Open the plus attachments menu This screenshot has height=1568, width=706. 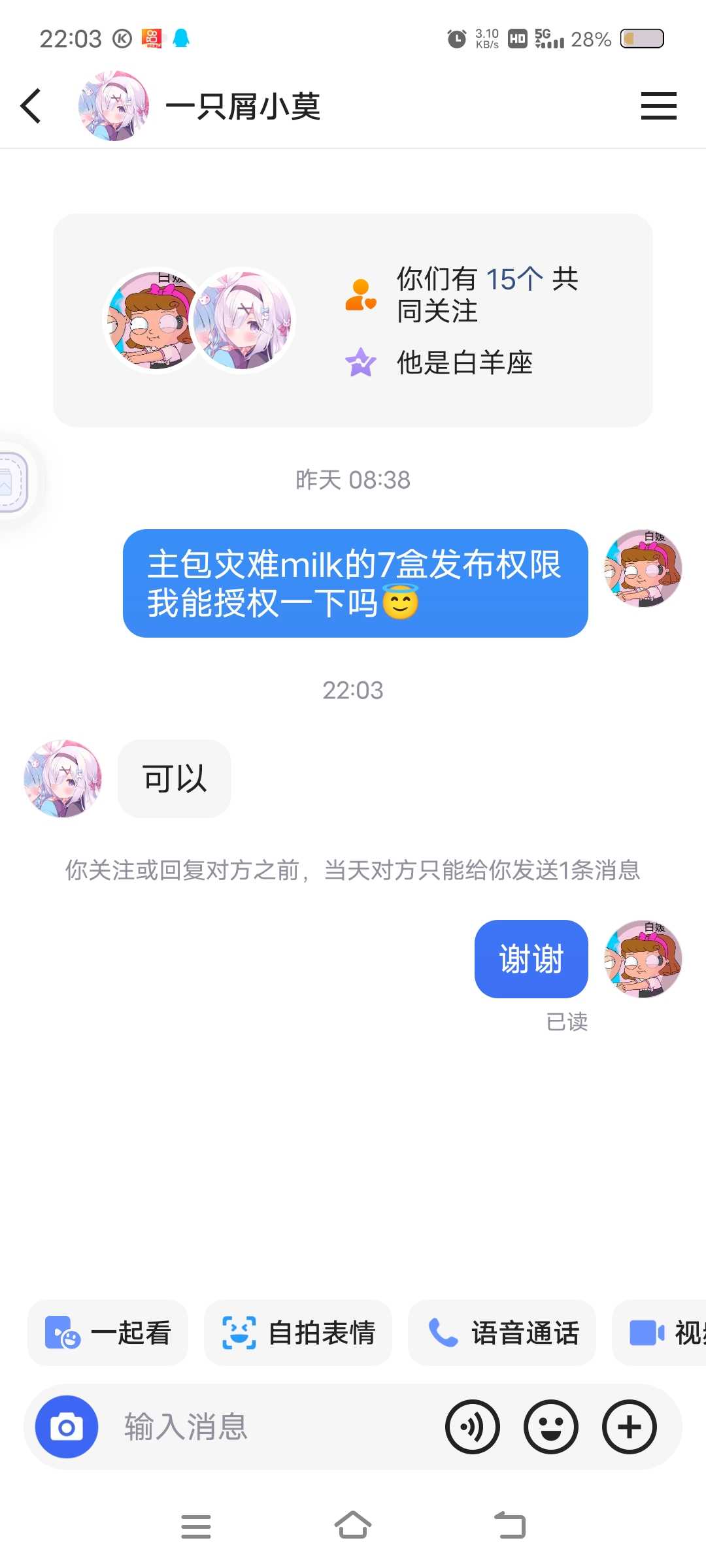point(630,1427)
